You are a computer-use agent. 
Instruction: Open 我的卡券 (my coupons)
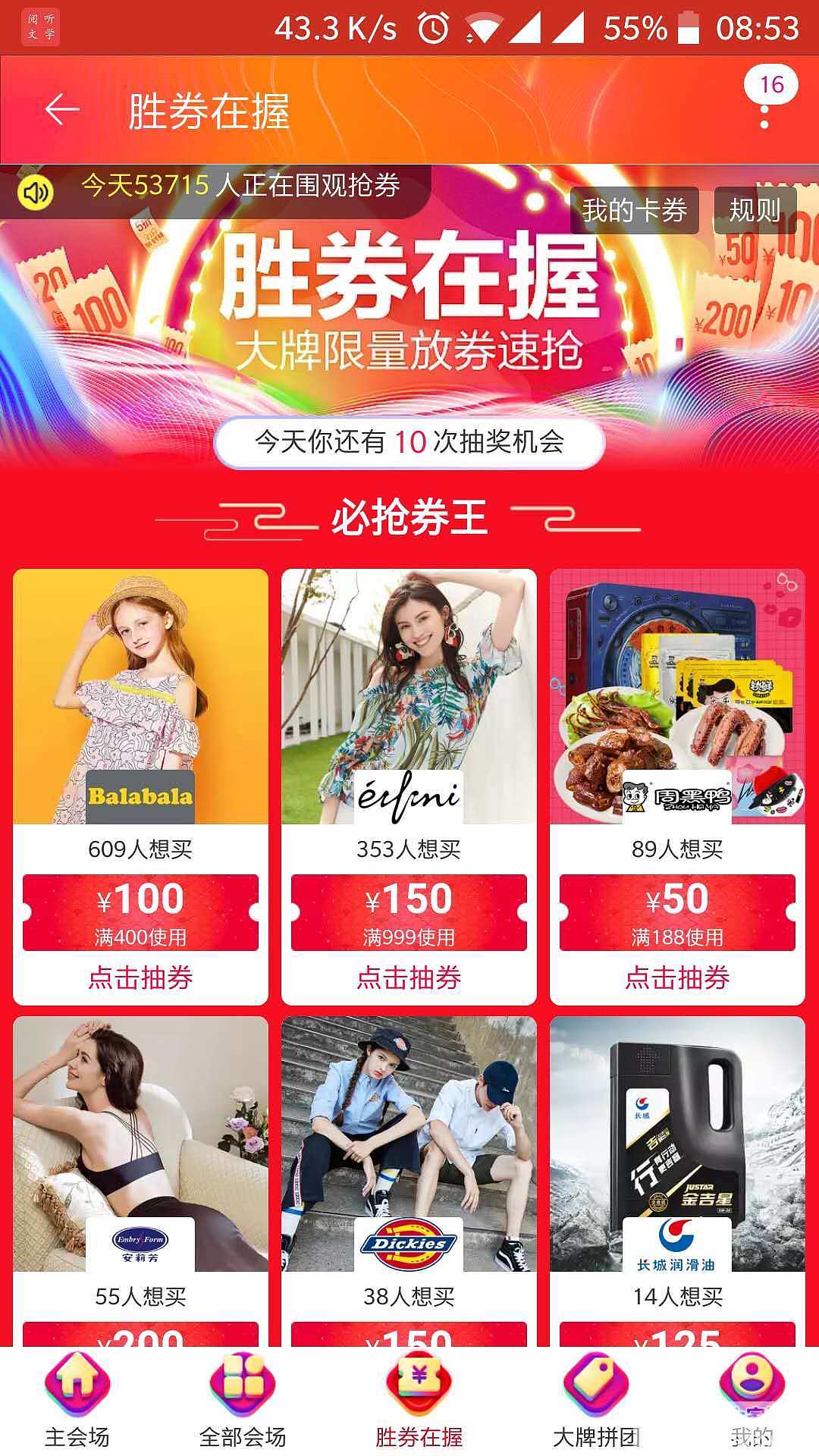coord(634,210)
